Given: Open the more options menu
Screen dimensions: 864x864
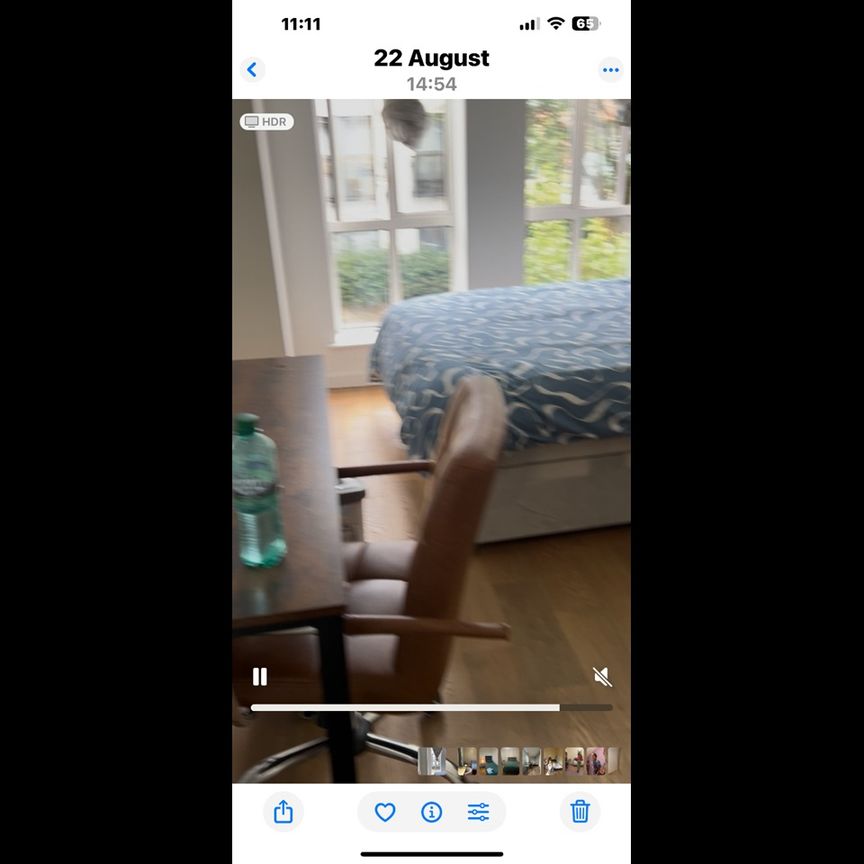Looking at the screenshot, I should (610, 70).
